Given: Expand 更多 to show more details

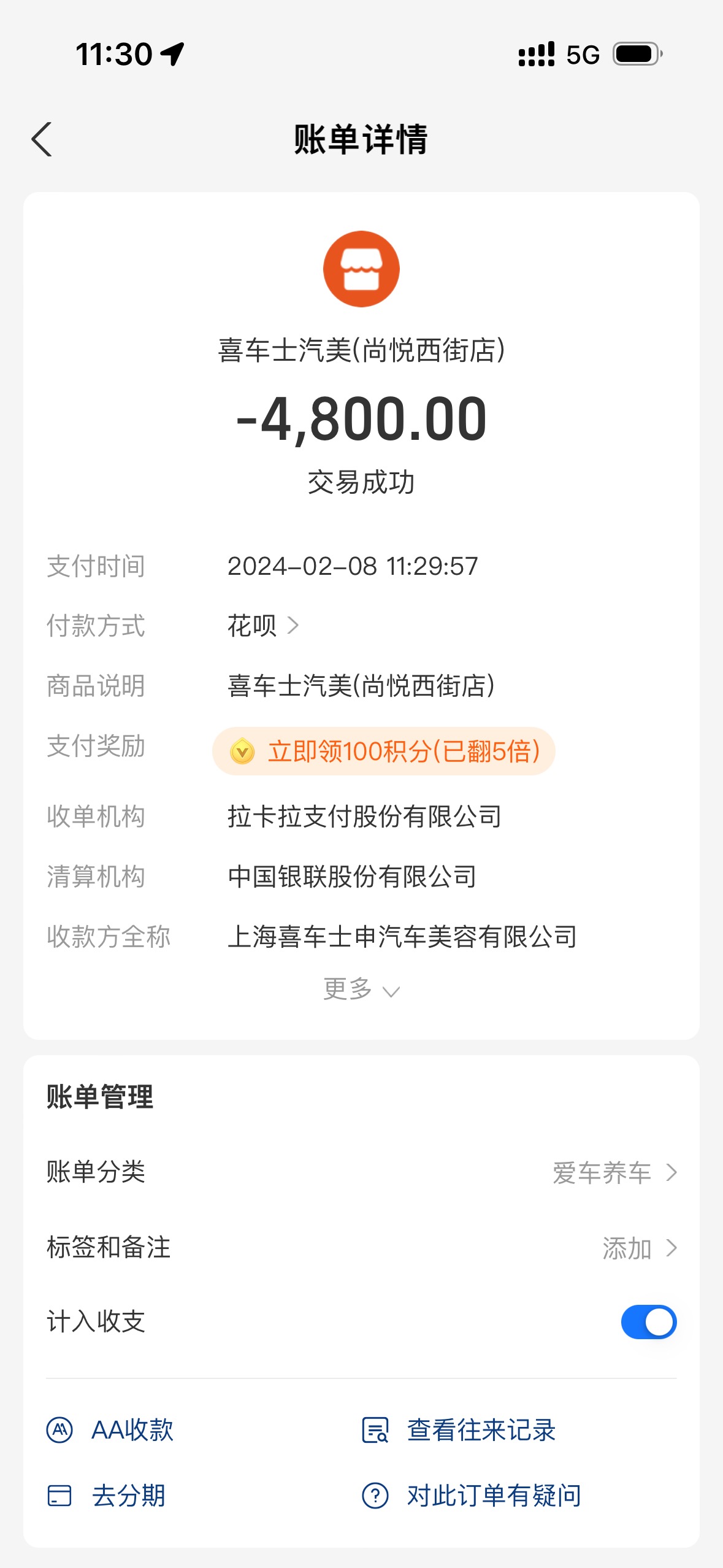Looking at the screenshot, I should pos(362,989).
